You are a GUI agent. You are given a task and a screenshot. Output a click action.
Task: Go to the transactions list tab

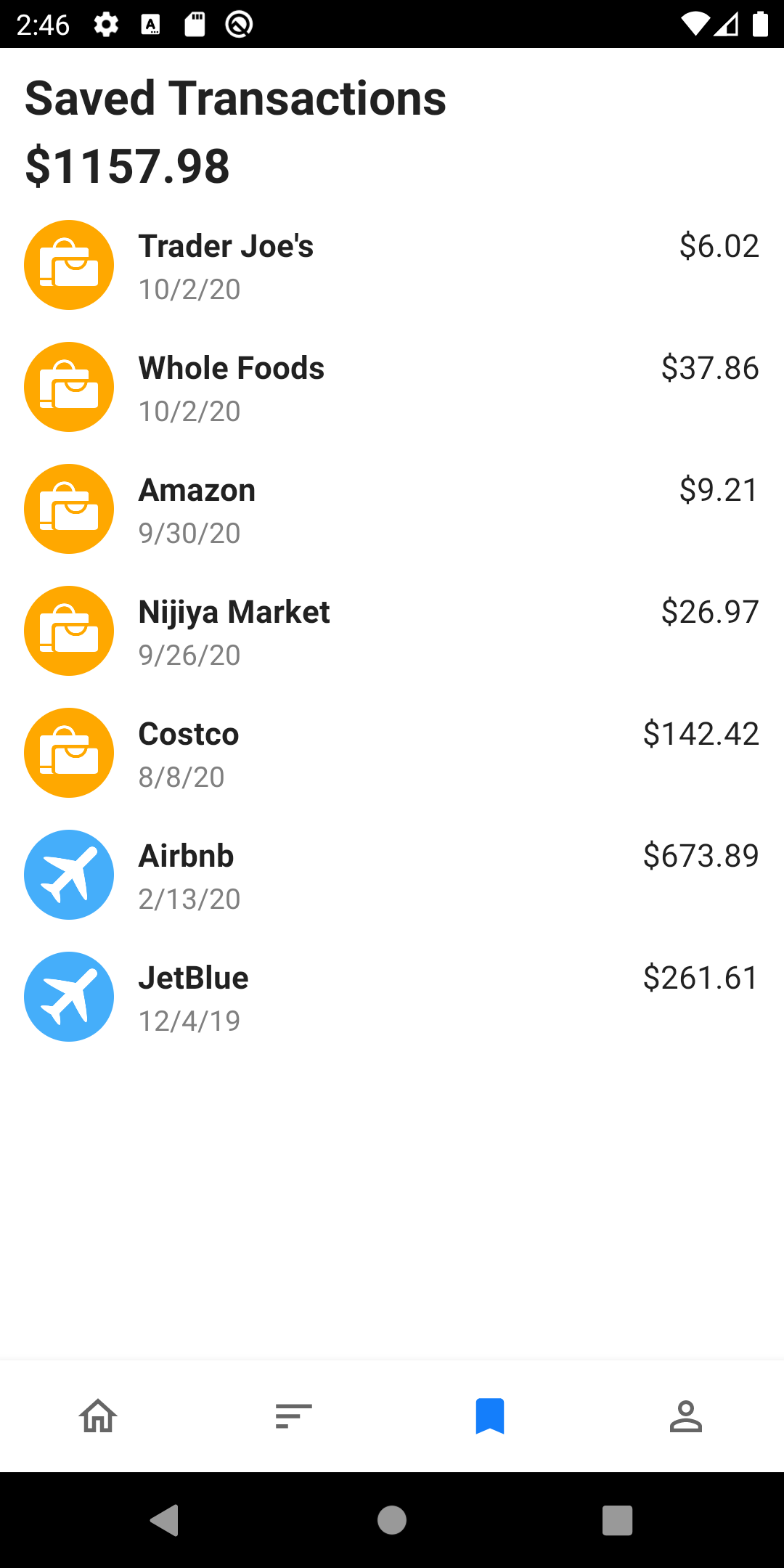click(x=294, y=1416)
